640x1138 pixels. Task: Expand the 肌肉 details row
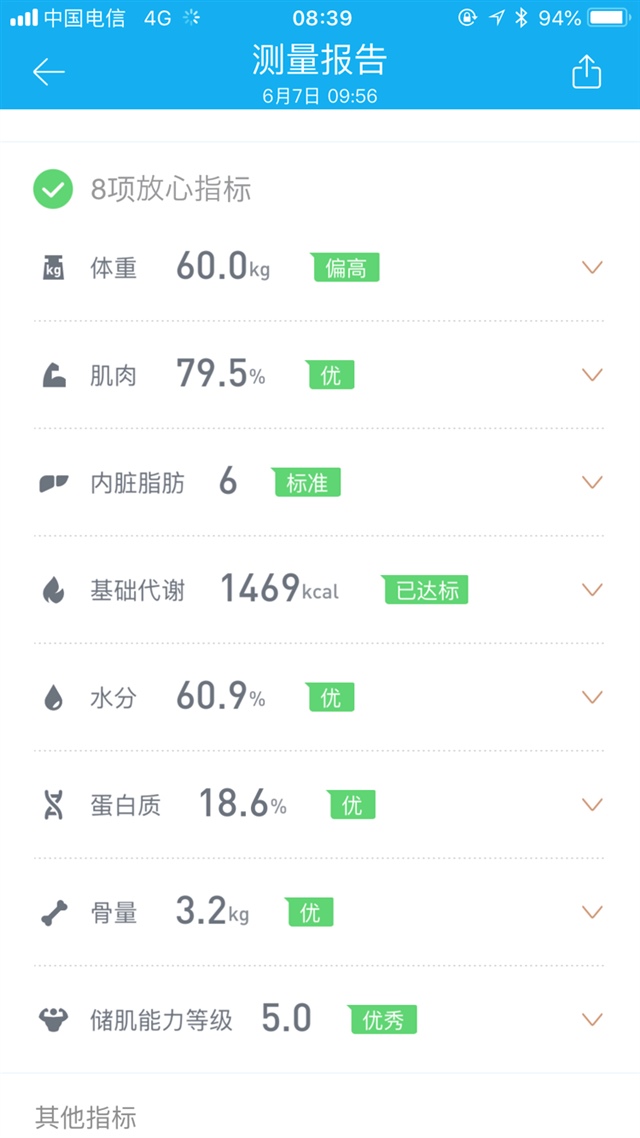tap(592, 375)
